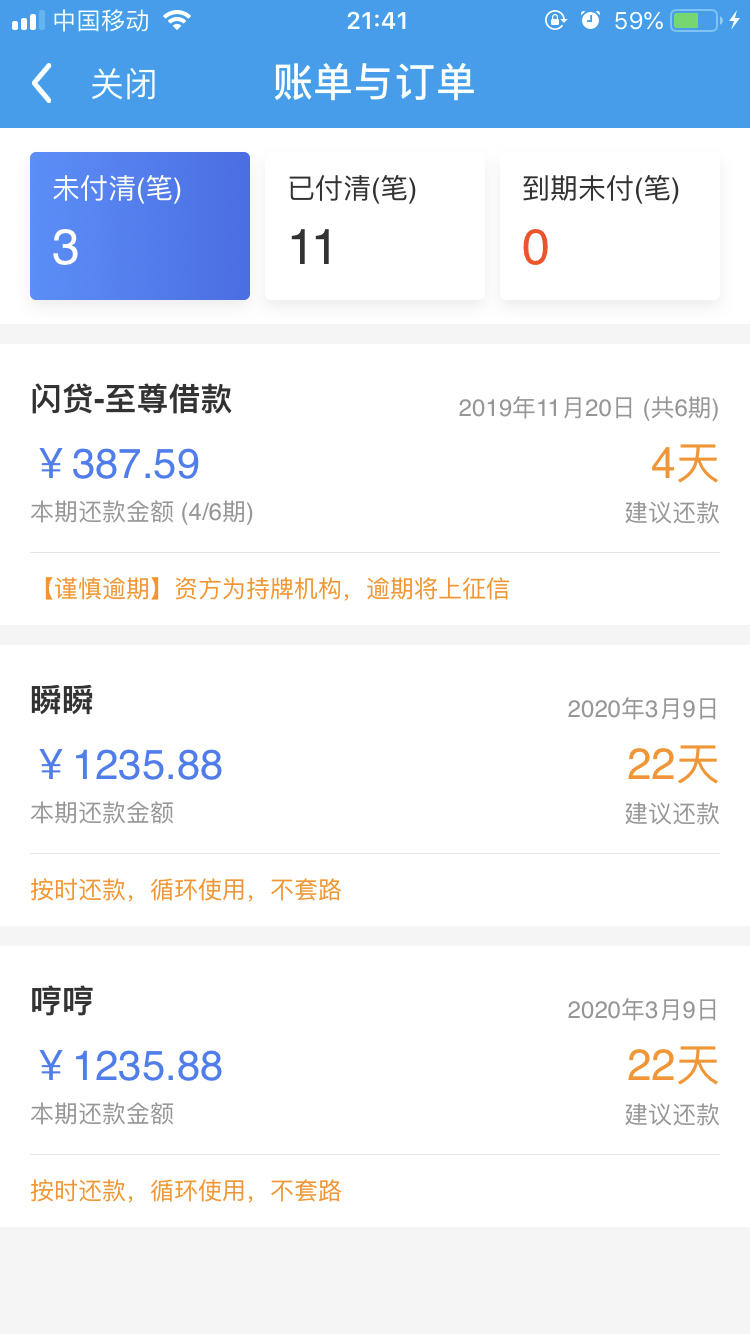Go back using the arrow icon
This screenshot has height=1334, width=750.
pyautogui.click(x=41, y=84)
